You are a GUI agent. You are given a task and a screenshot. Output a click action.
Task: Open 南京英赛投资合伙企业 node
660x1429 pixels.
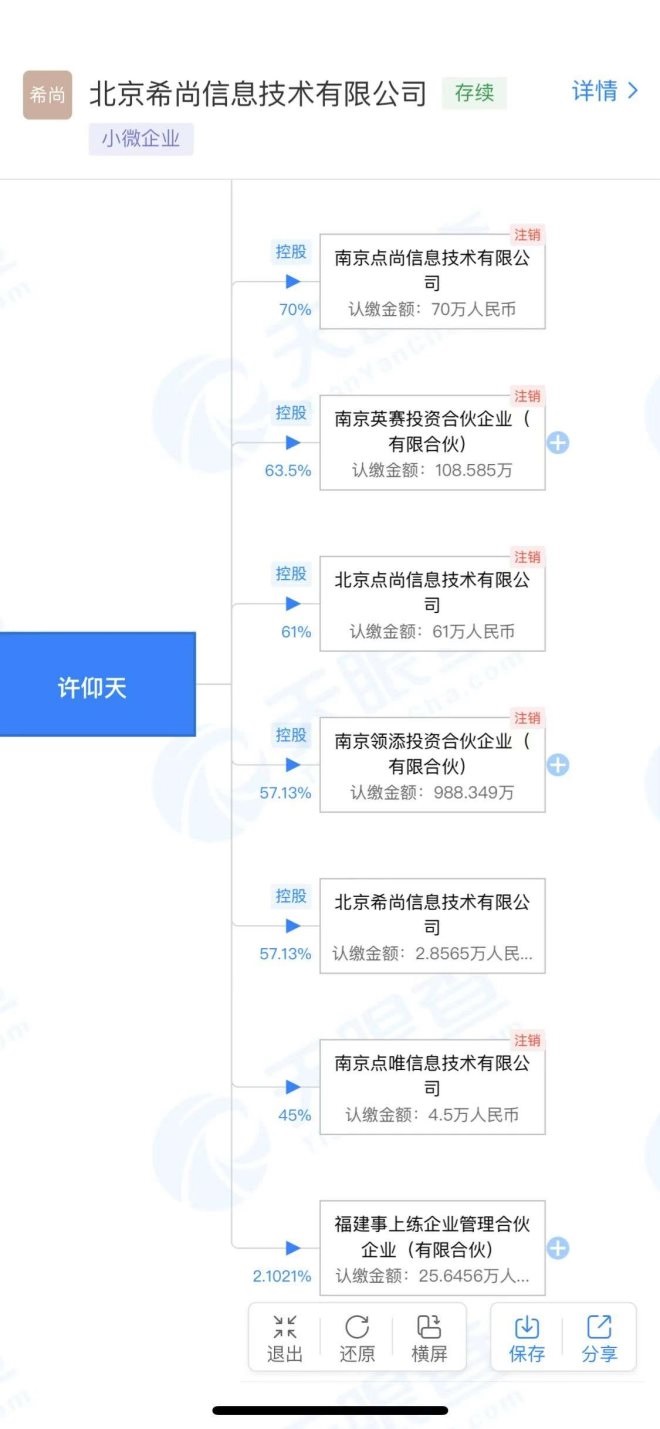(x=432, y=442)
